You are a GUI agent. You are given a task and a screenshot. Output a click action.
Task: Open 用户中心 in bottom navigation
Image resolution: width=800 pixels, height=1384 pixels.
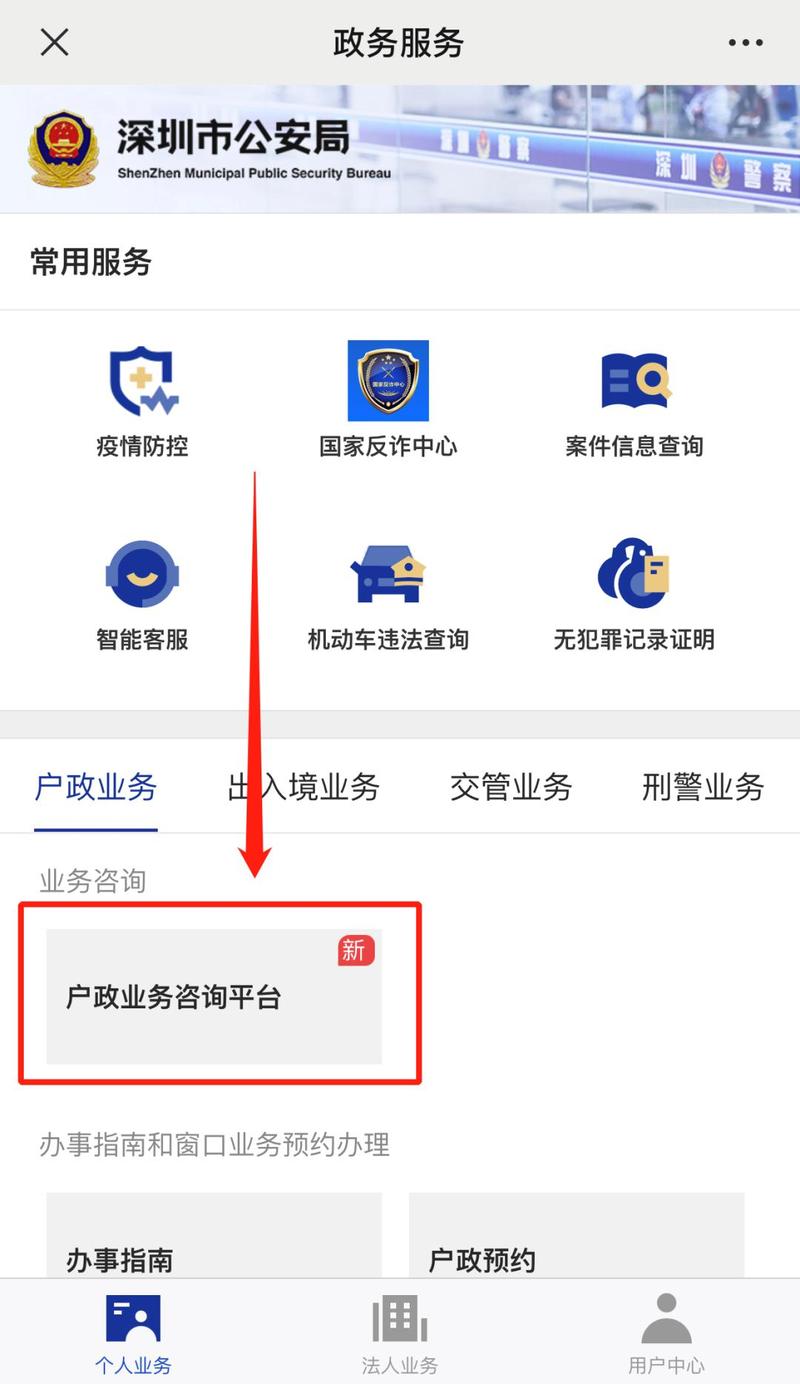[x=666, y=1332]
